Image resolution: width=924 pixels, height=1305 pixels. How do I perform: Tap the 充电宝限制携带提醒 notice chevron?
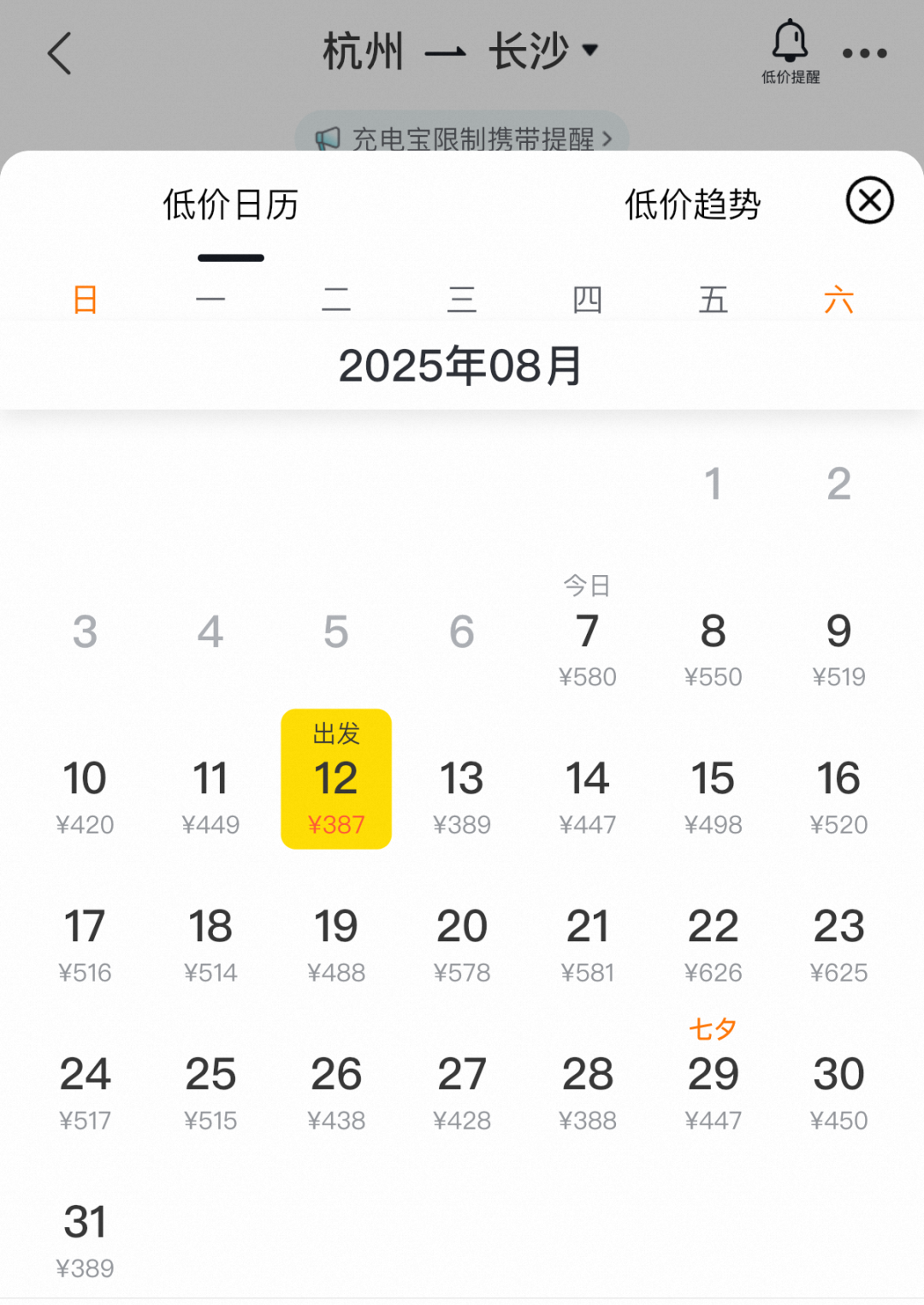(612, 137)
